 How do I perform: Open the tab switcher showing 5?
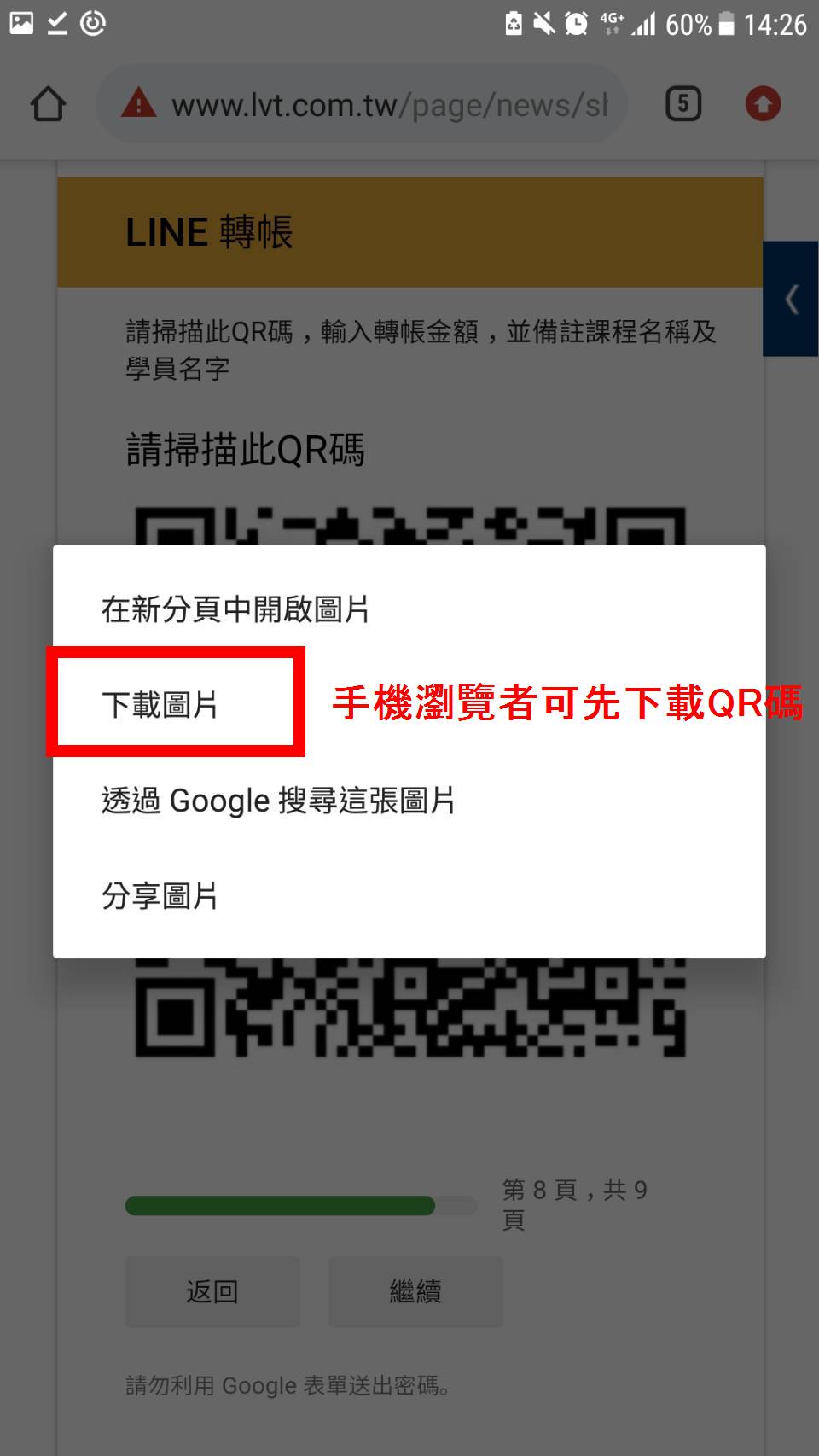(682, 104)
